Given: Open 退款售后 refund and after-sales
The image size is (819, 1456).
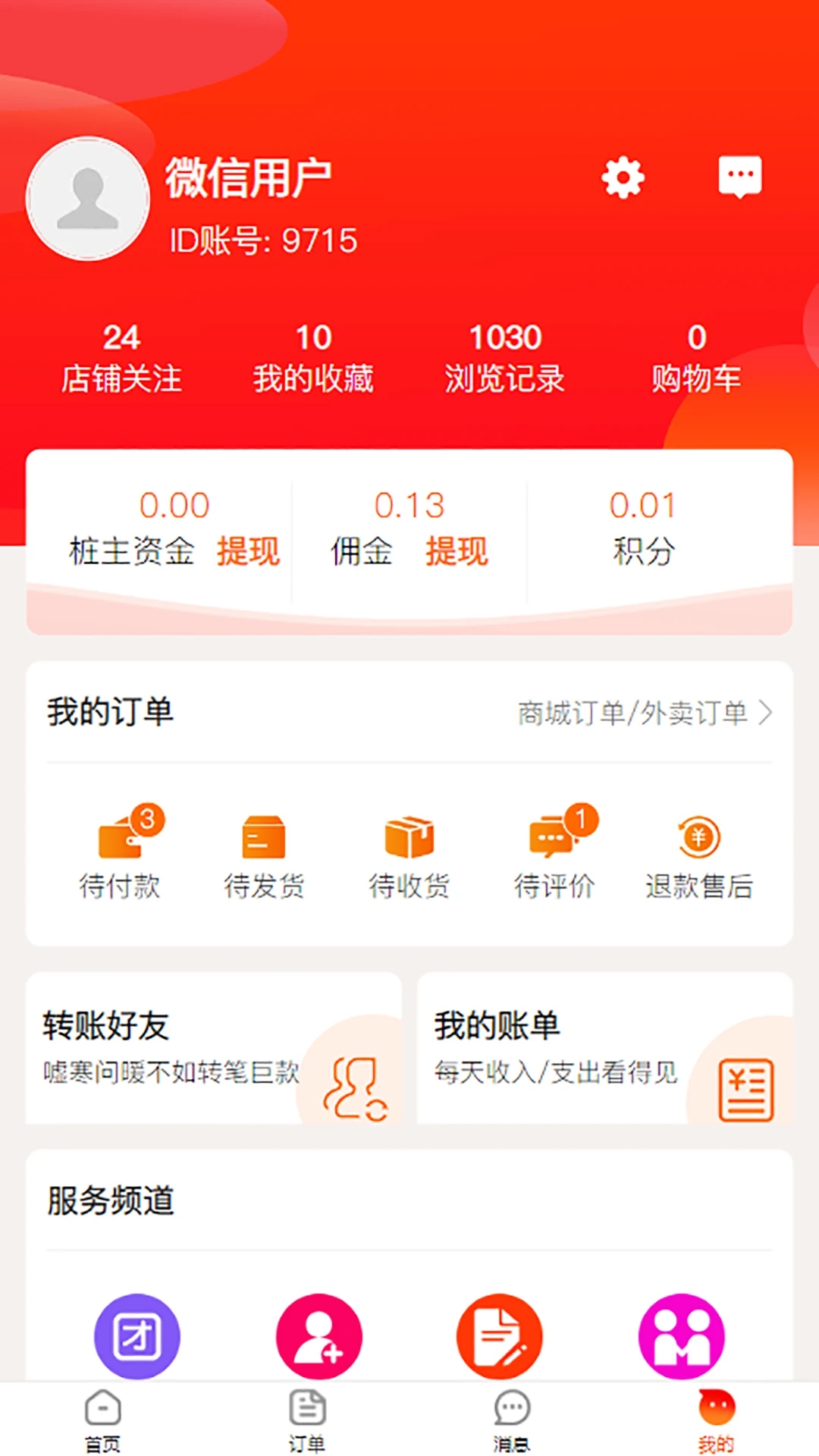Looking at the screenshot, I should point(699,853).
